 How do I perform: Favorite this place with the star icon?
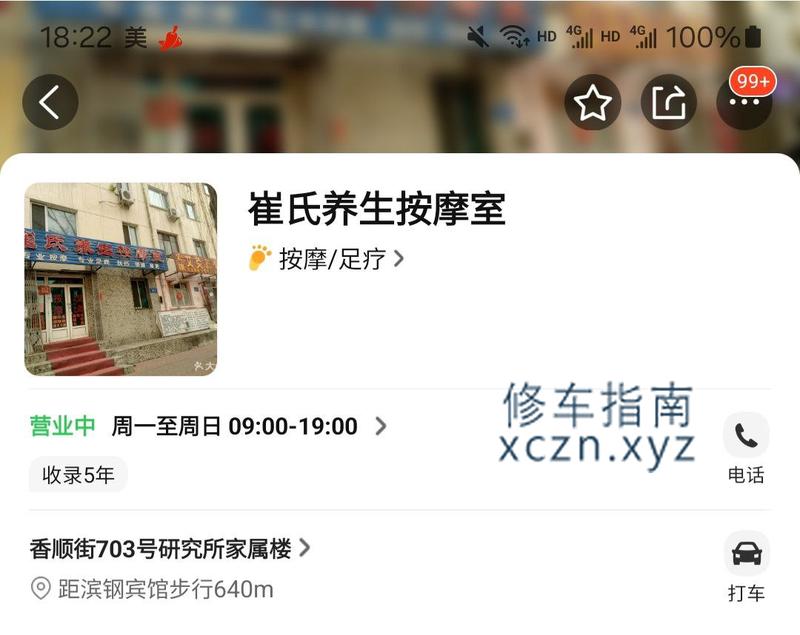click(x=592, y=103)
